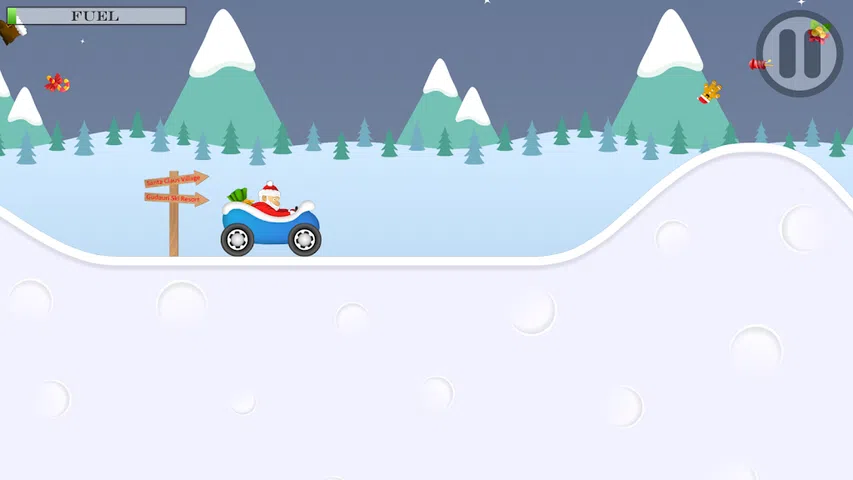Pause the game

point(799,54)
